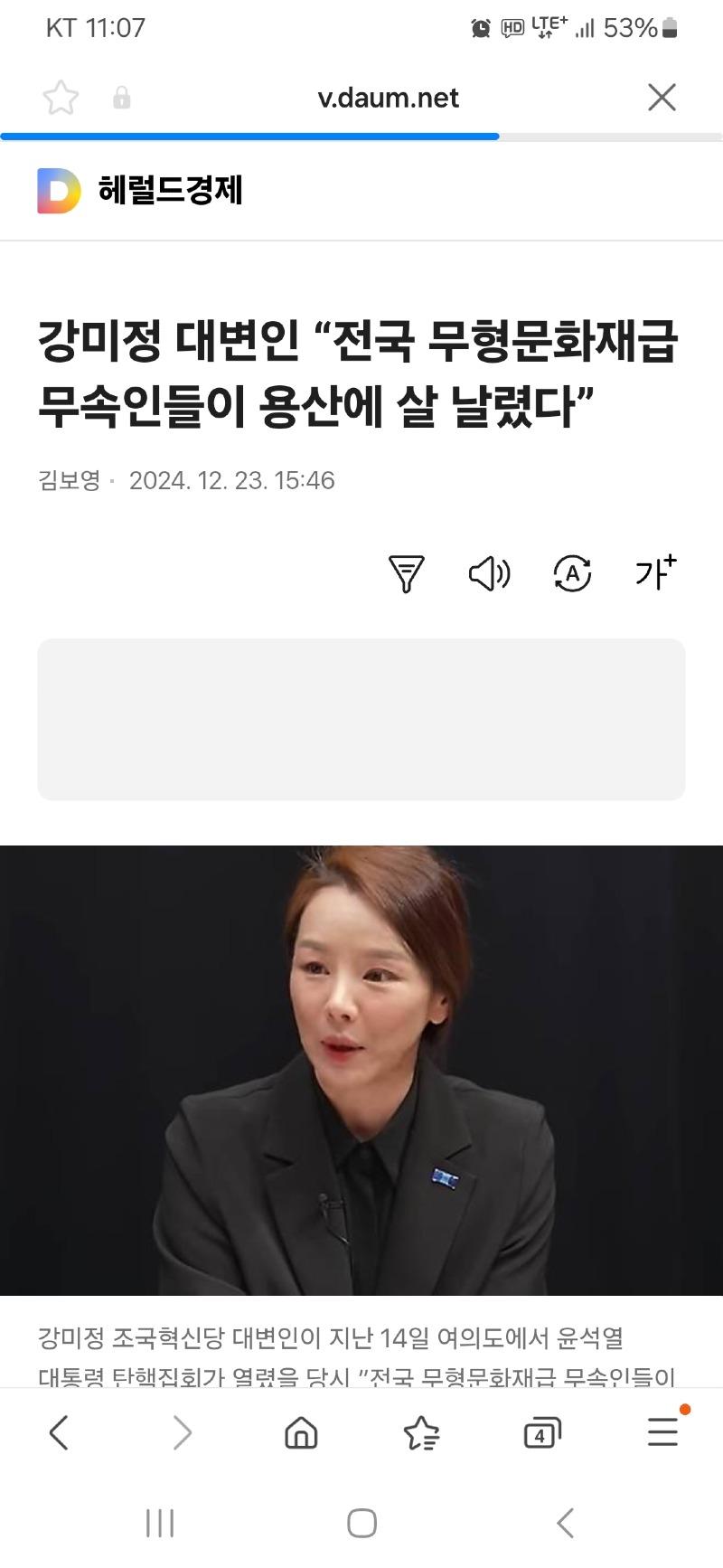
Task: View the 4 open tabs
Action: coord(541,1433)
